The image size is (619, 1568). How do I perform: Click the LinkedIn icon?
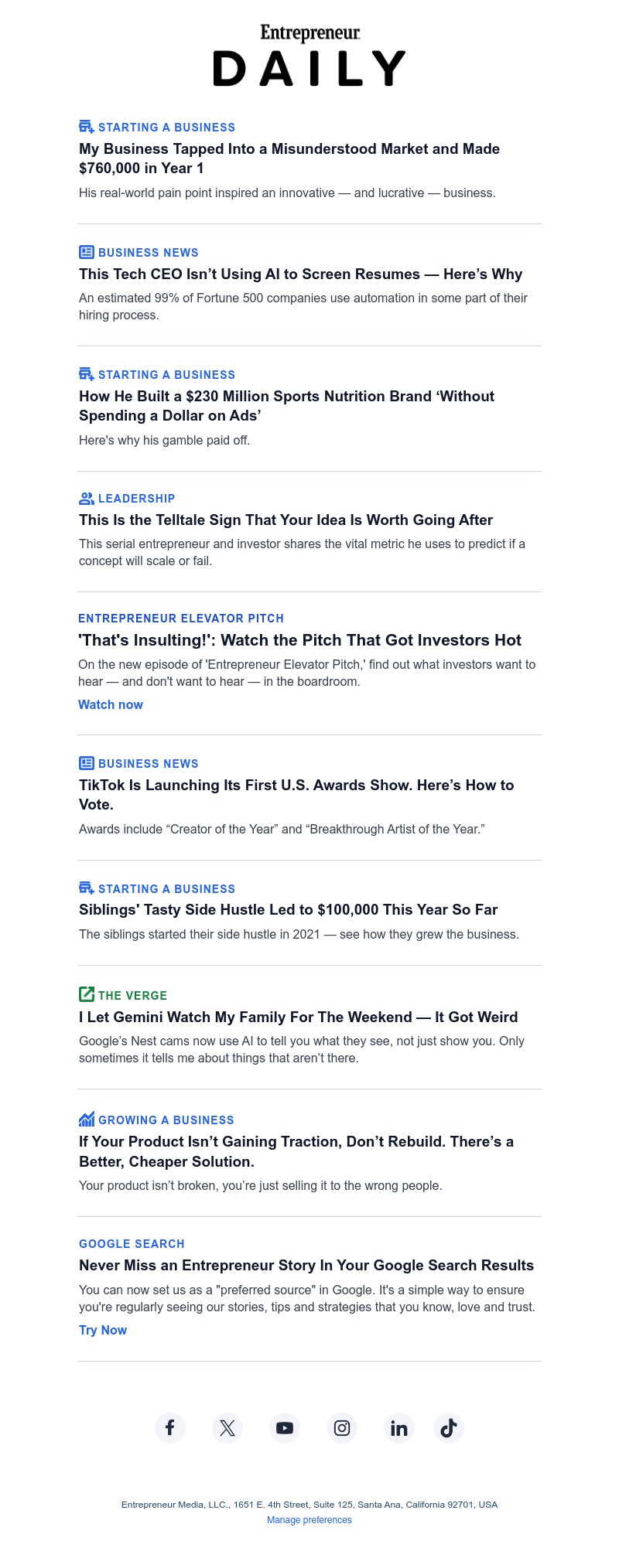398,1428
